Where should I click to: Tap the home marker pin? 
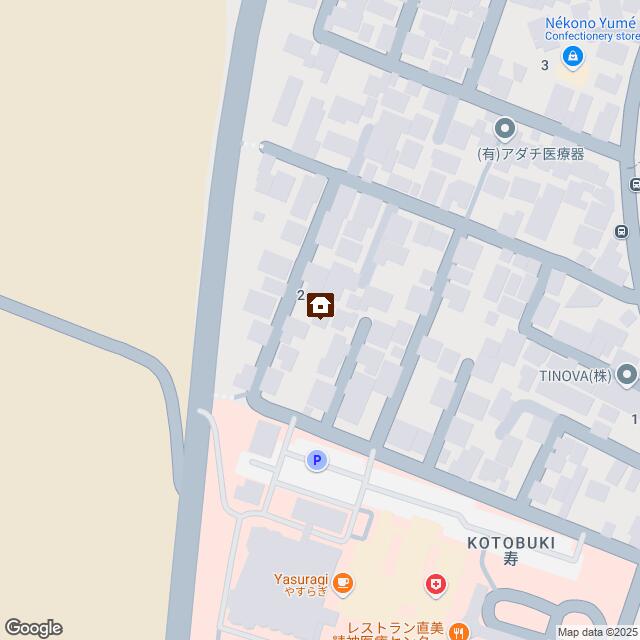[x=321, y=305]
